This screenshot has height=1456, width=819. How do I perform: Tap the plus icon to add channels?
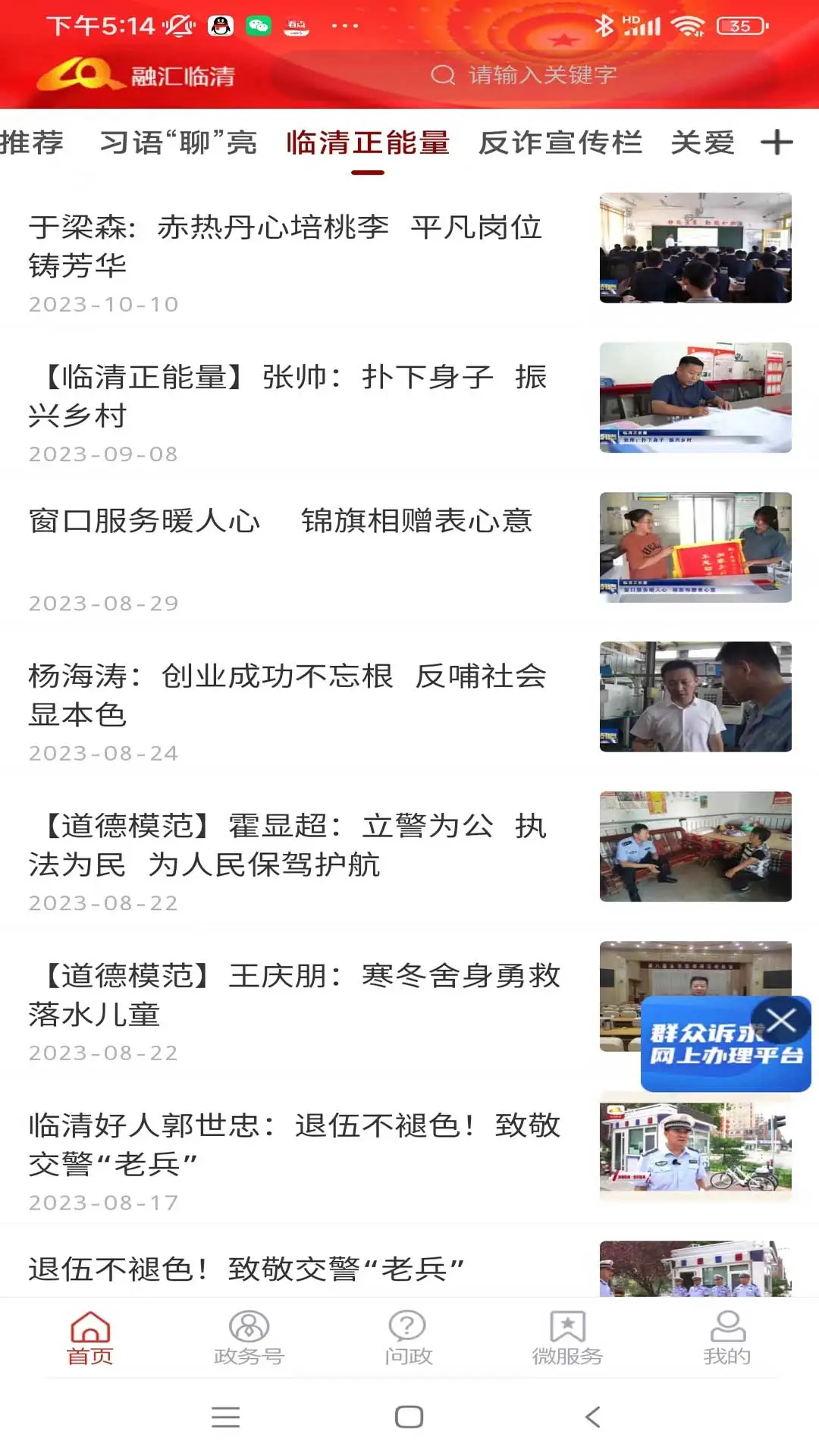coord(777,143)
